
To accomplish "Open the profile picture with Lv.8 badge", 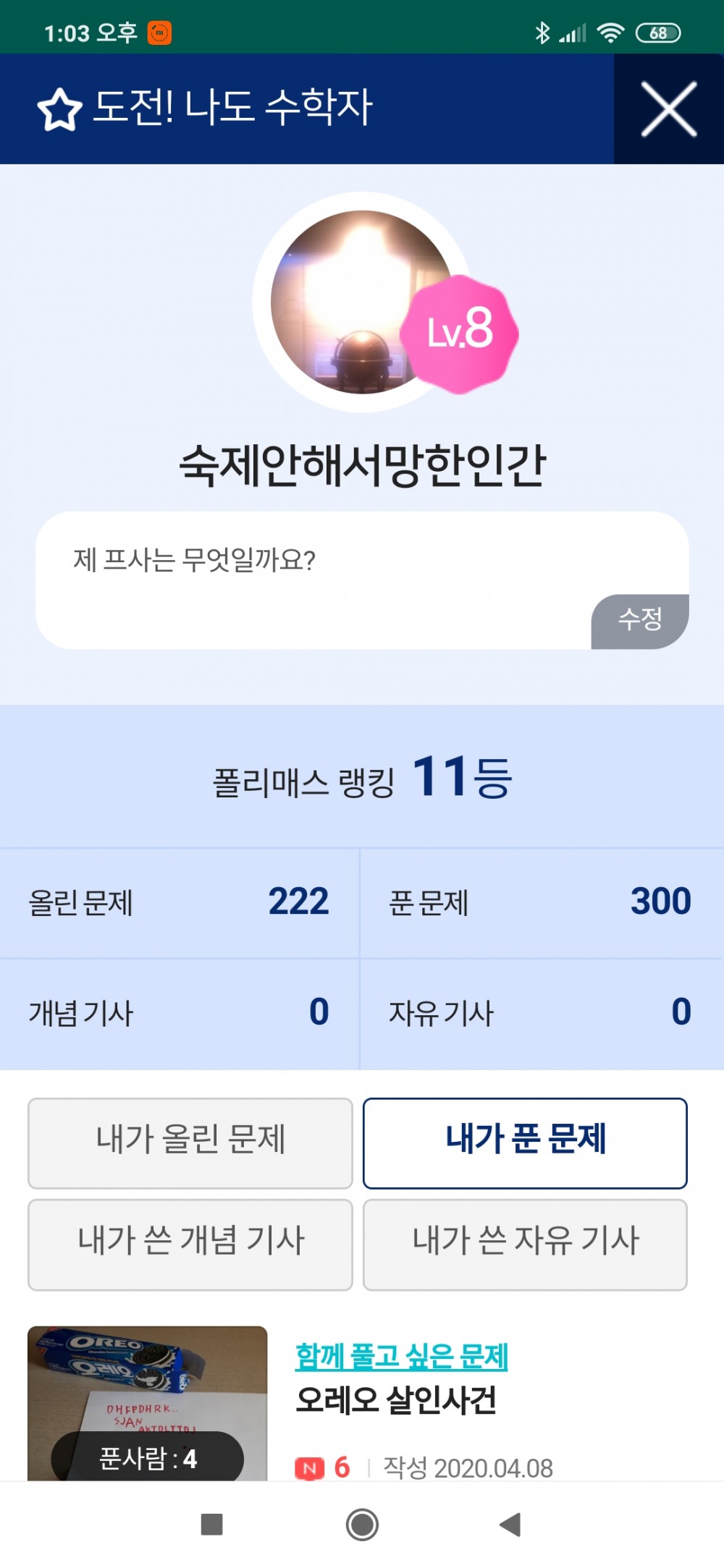I will click(362, 302).
